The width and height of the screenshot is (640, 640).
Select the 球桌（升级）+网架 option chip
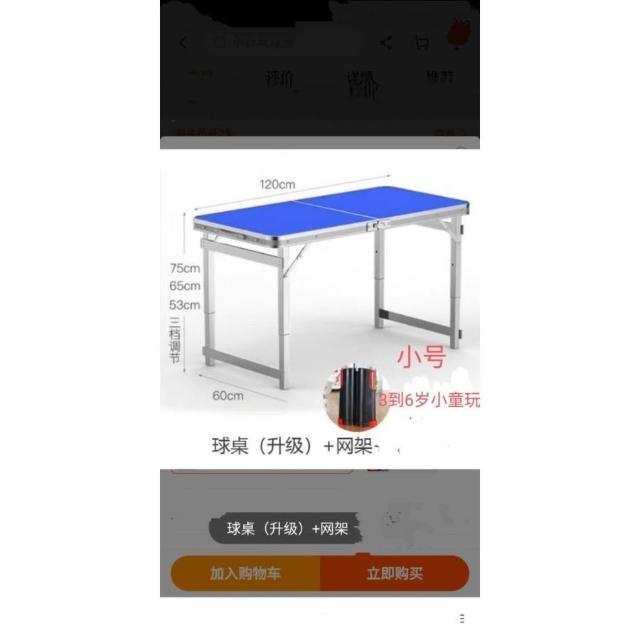(x=286, y=529)
